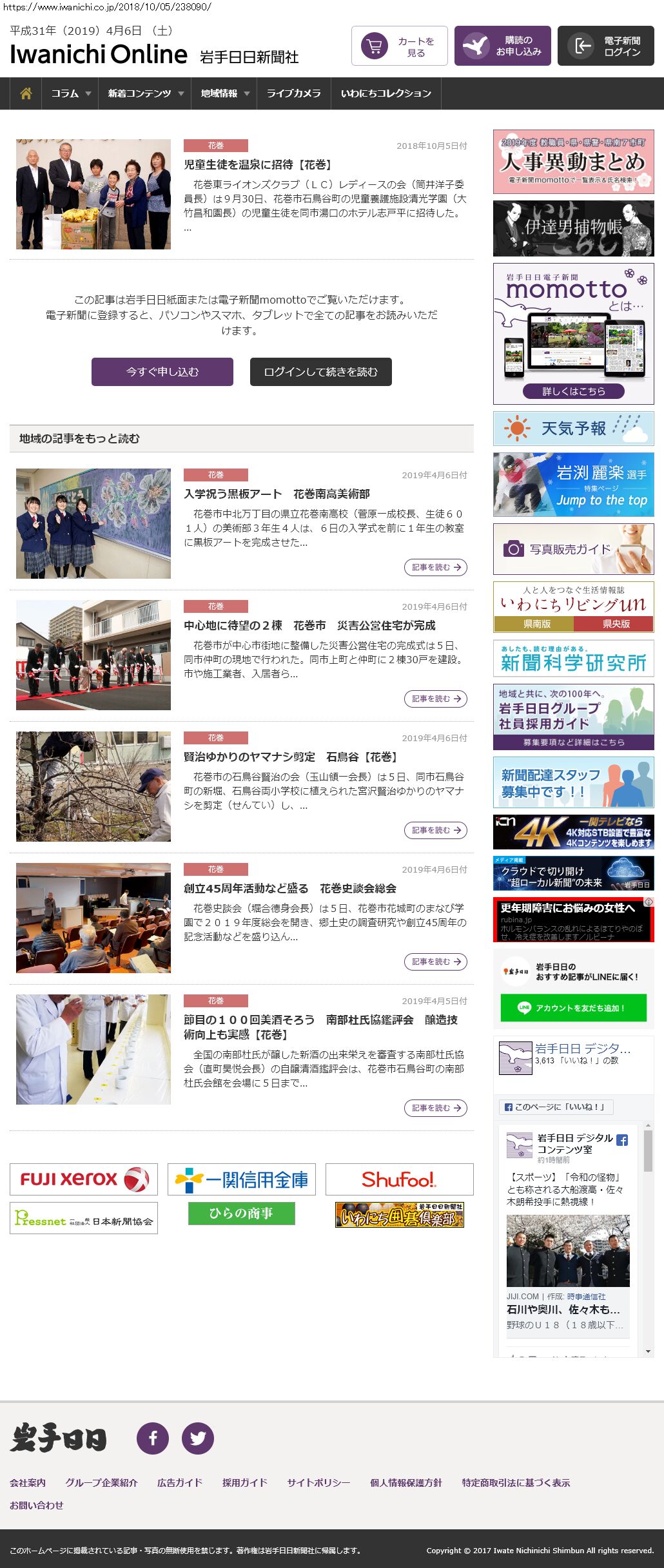Open the footer Twitter icon

point(197,1438)
